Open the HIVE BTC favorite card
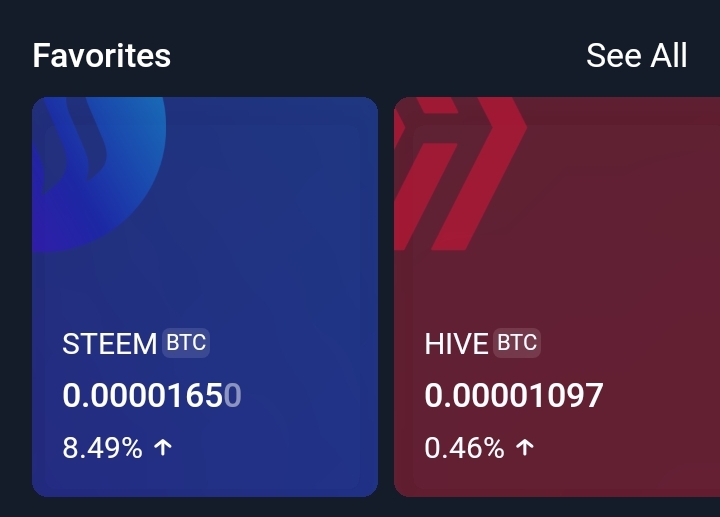720x517 pixels. pos(557,297)
